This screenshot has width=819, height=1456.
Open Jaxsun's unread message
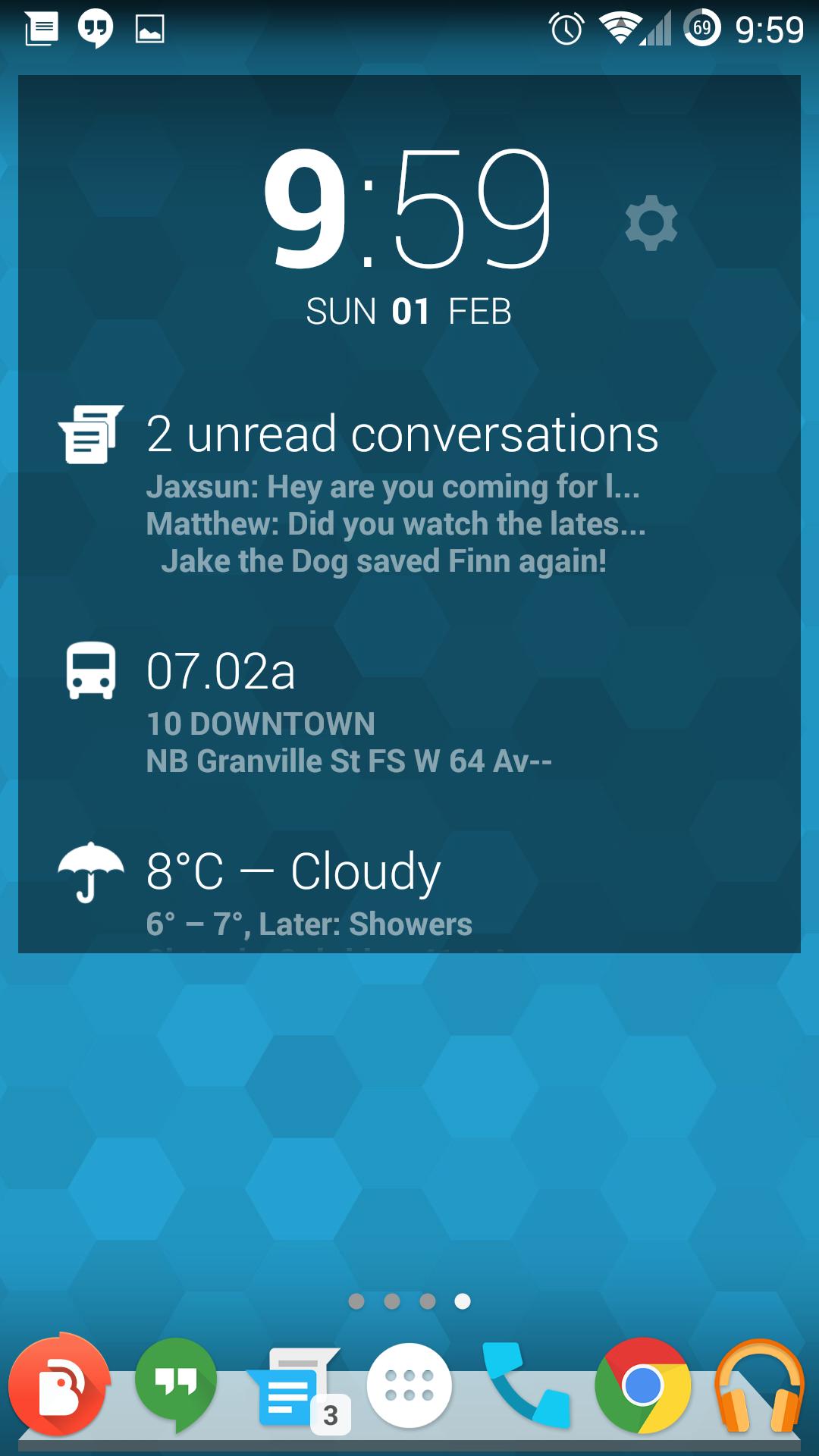(x=394, y=486)
